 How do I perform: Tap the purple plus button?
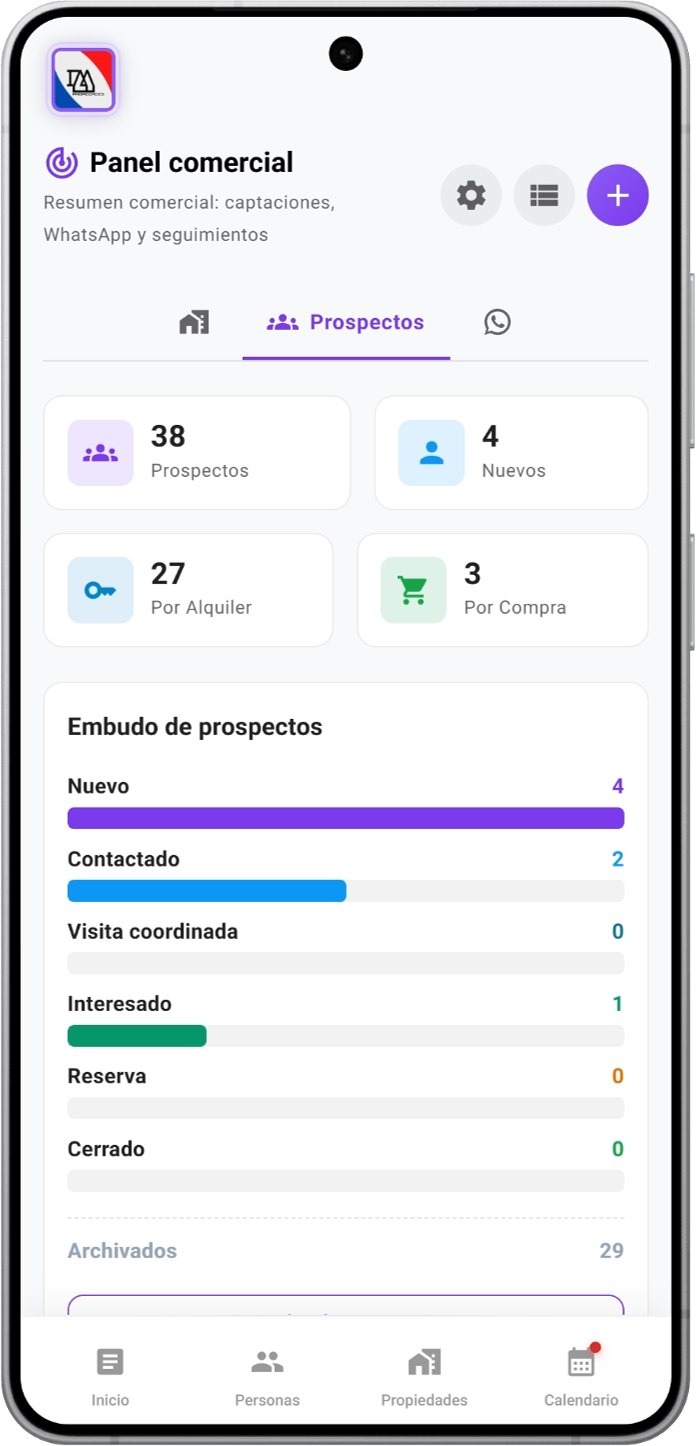(618, 195)
